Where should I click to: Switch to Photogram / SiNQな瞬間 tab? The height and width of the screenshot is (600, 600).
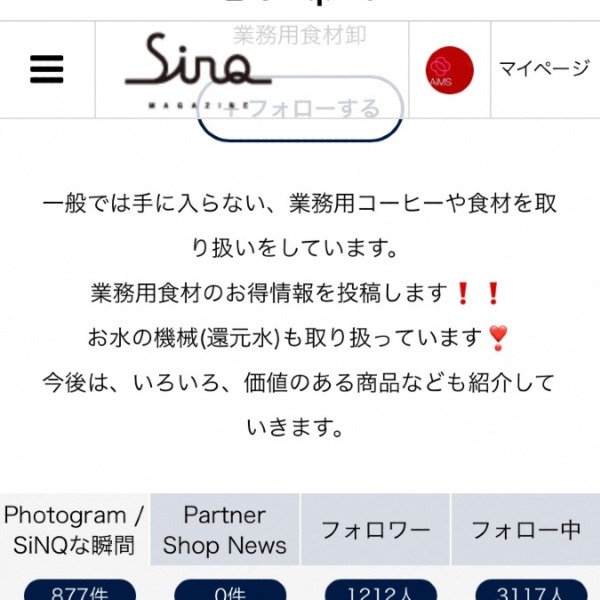74,531
